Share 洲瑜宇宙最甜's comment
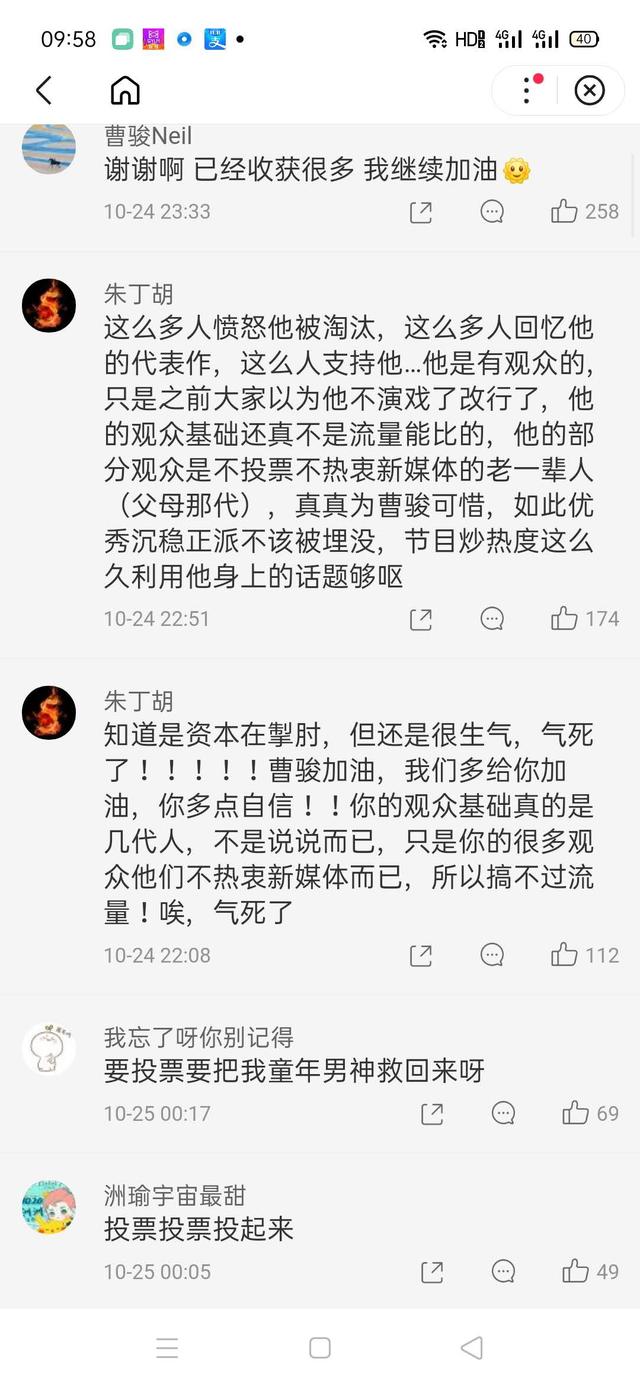This screenshot has width=640, height=1387. click(x=432, y=1271)
